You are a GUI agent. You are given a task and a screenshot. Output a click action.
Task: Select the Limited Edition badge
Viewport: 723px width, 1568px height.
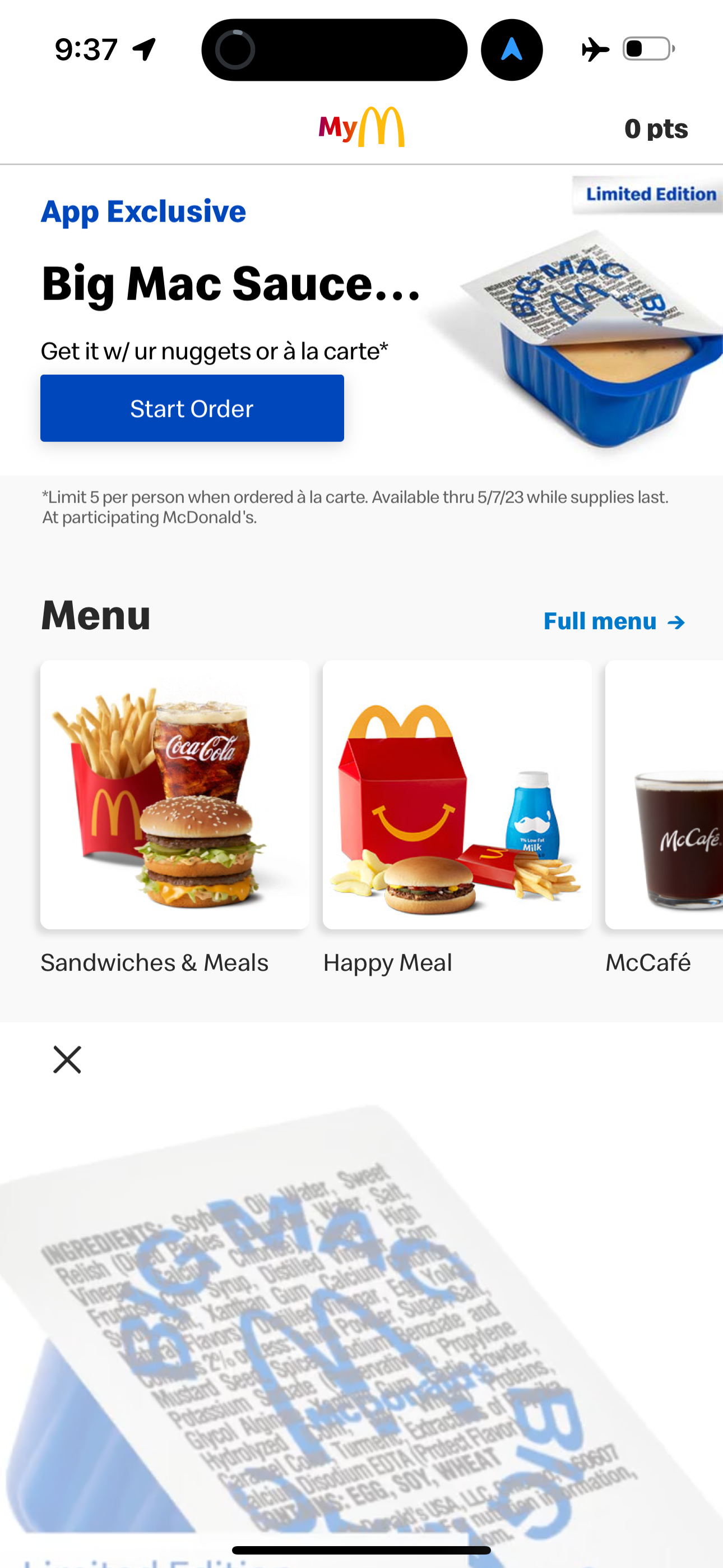(x=651, y=194)
